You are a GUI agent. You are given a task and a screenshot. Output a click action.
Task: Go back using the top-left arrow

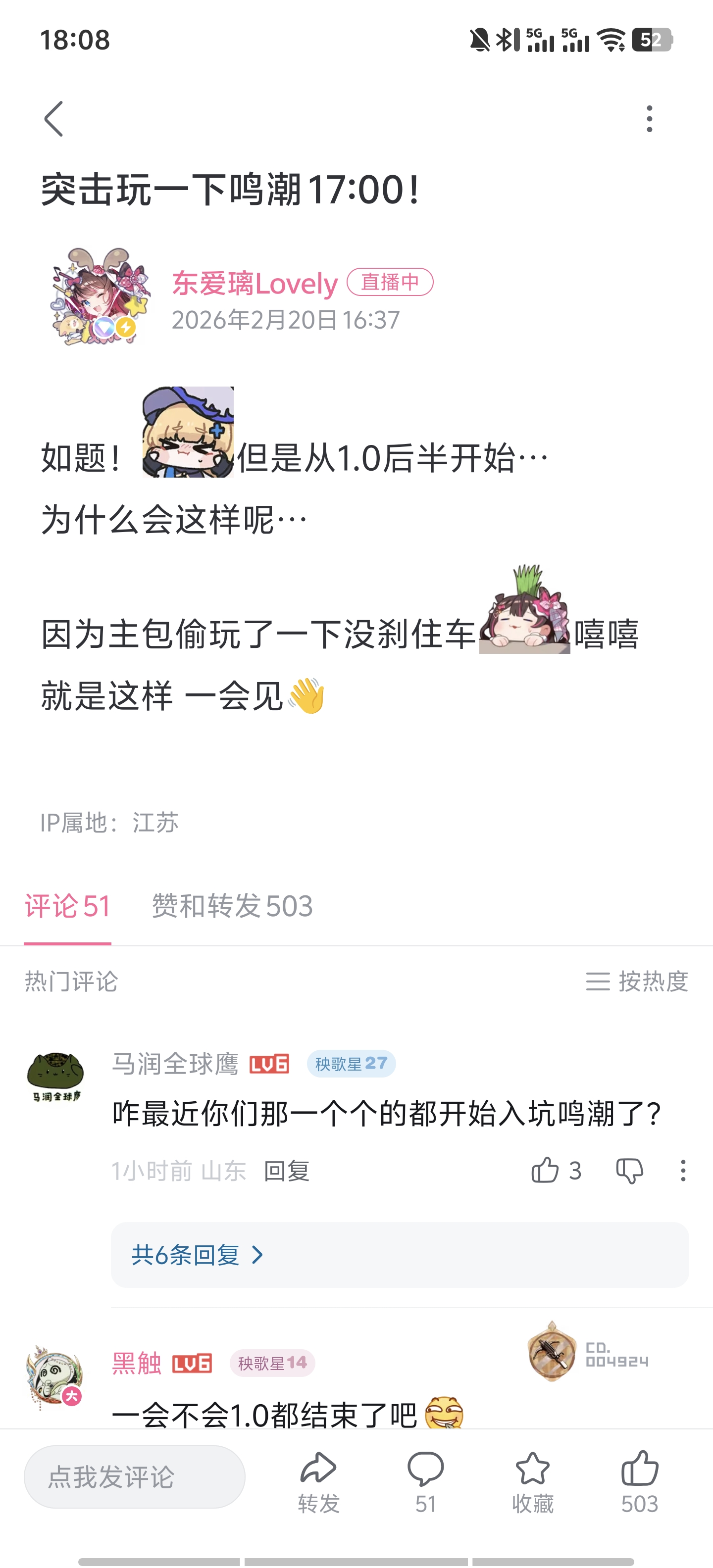point(53,119)
